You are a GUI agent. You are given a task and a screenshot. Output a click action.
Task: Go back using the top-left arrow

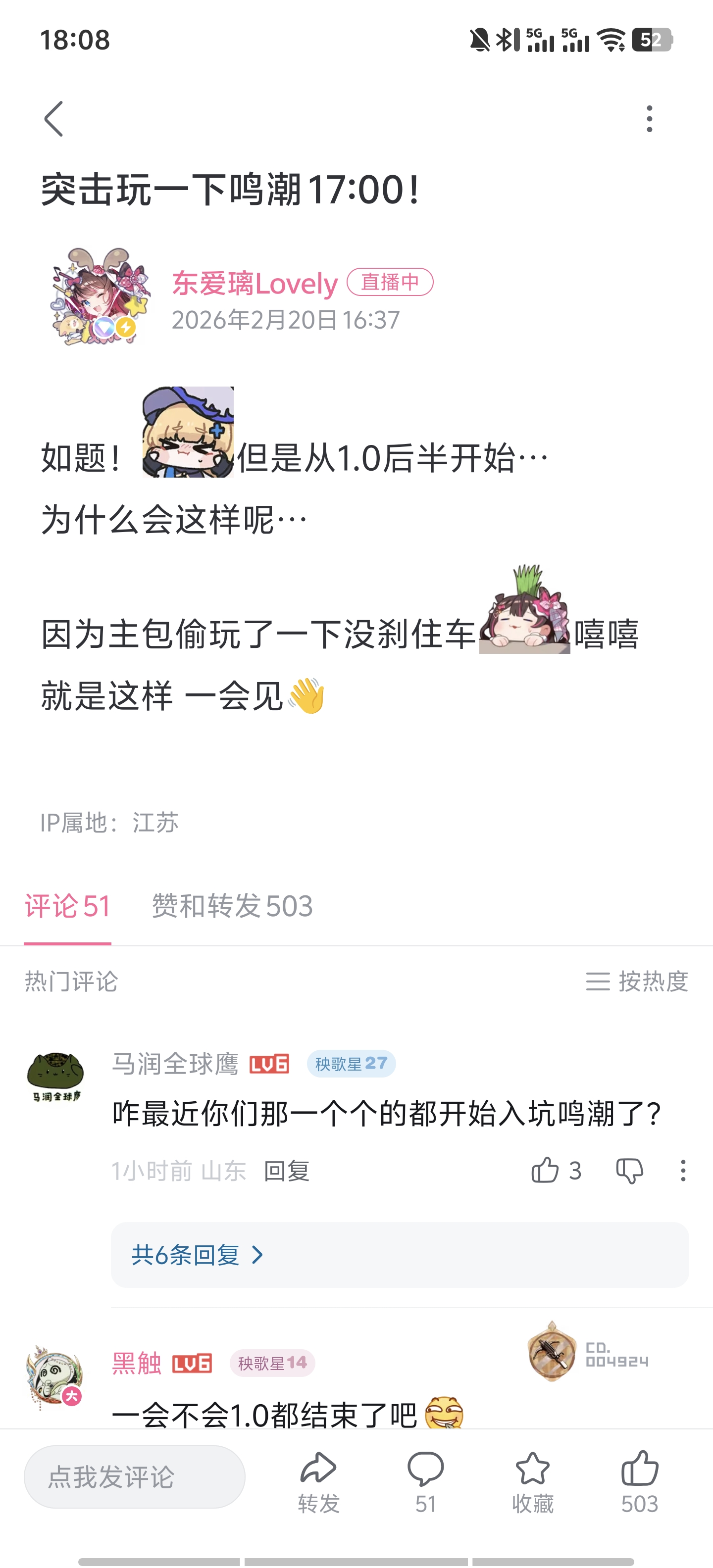point(53,119)
